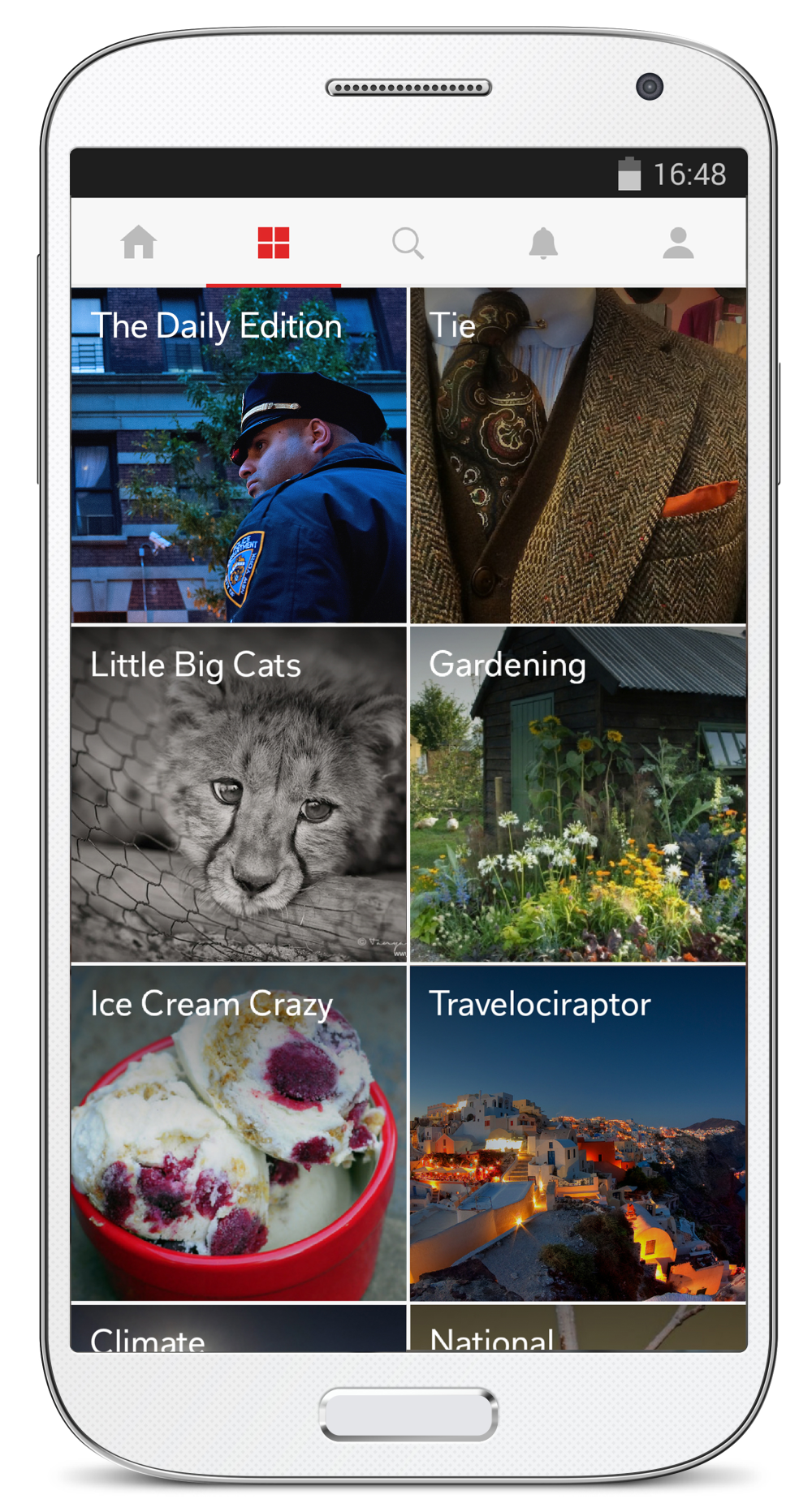Open Ice Cream Crazy tile
Screen dimensions: 812x1512
pyautogui.click(x=239, y=1133)
